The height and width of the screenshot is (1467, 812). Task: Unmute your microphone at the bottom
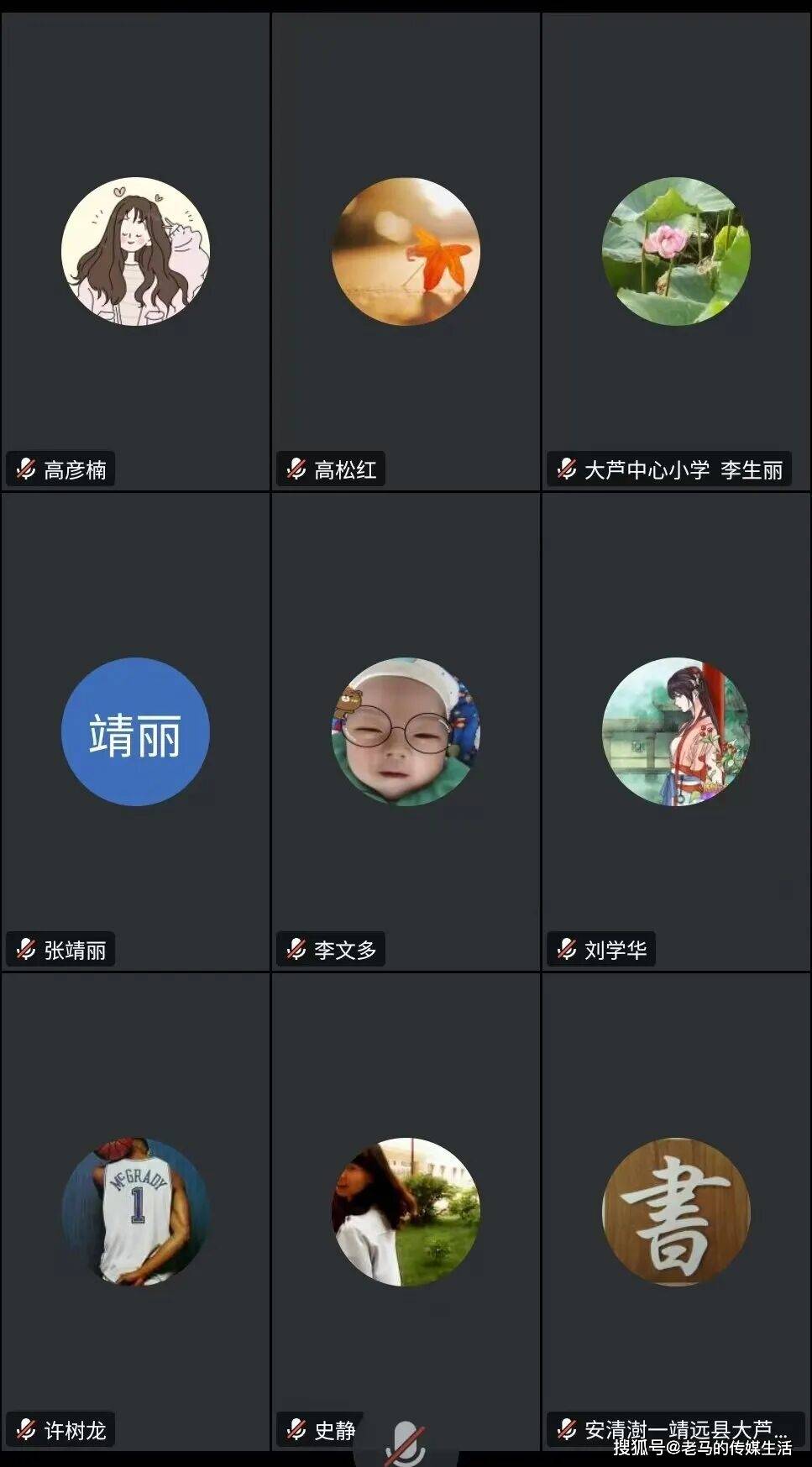click(x=405, y=1444)
